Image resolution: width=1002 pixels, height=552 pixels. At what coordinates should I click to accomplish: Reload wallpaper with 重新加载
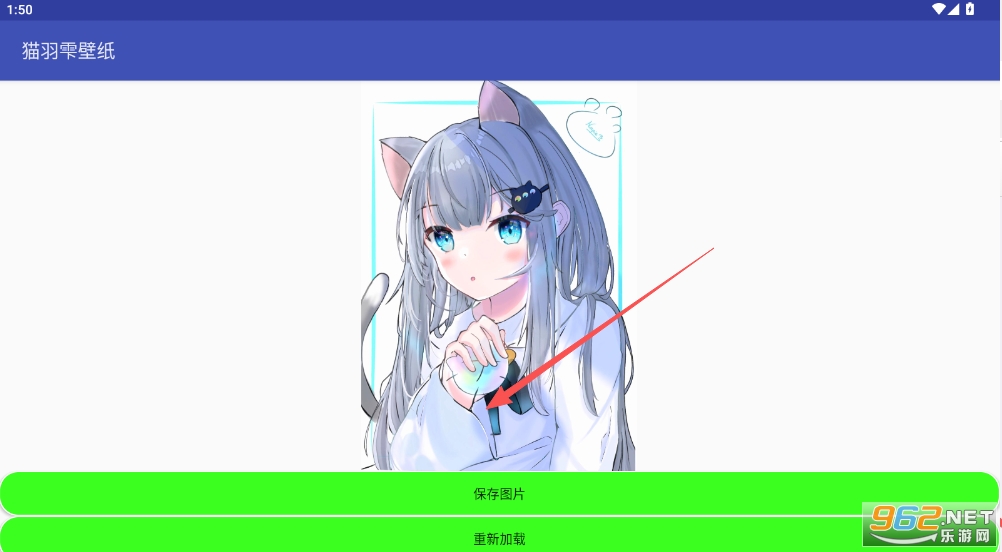(x=499, y=538)
